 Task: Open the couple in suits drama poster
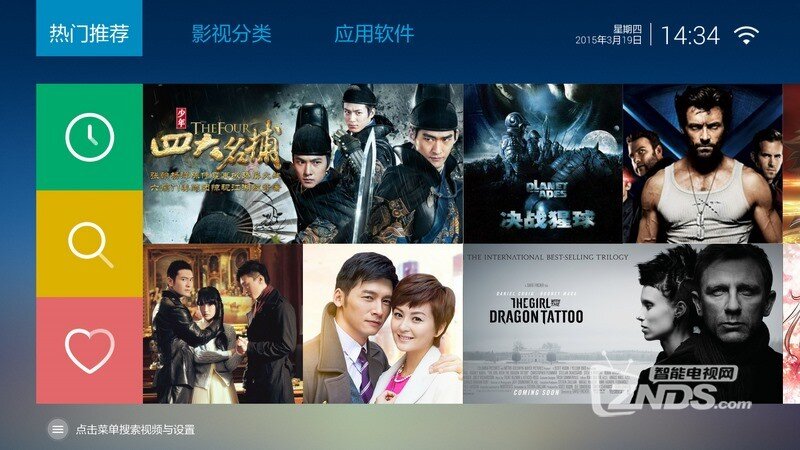click(383, 323)
